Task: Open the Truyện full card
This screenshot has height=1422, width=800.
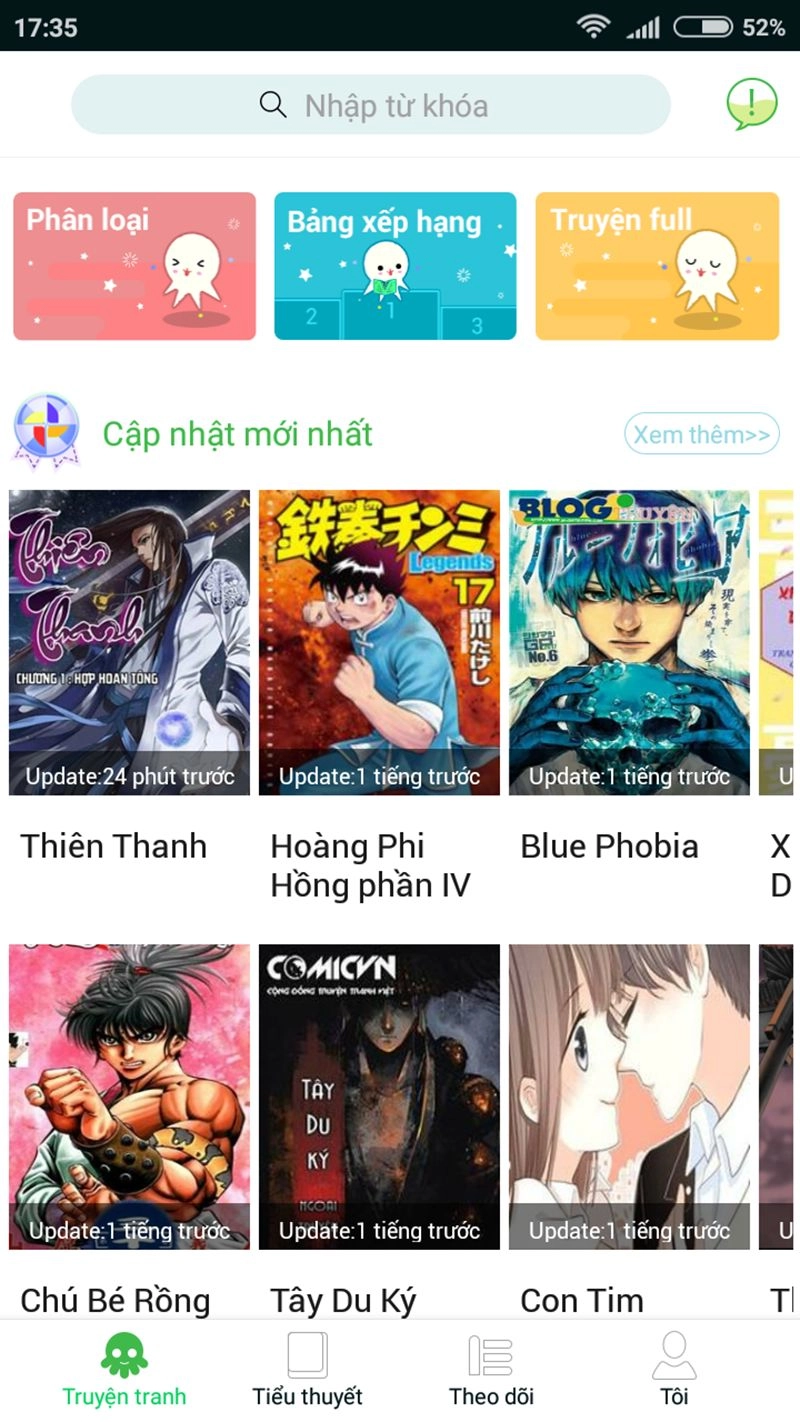Action: 656,265
